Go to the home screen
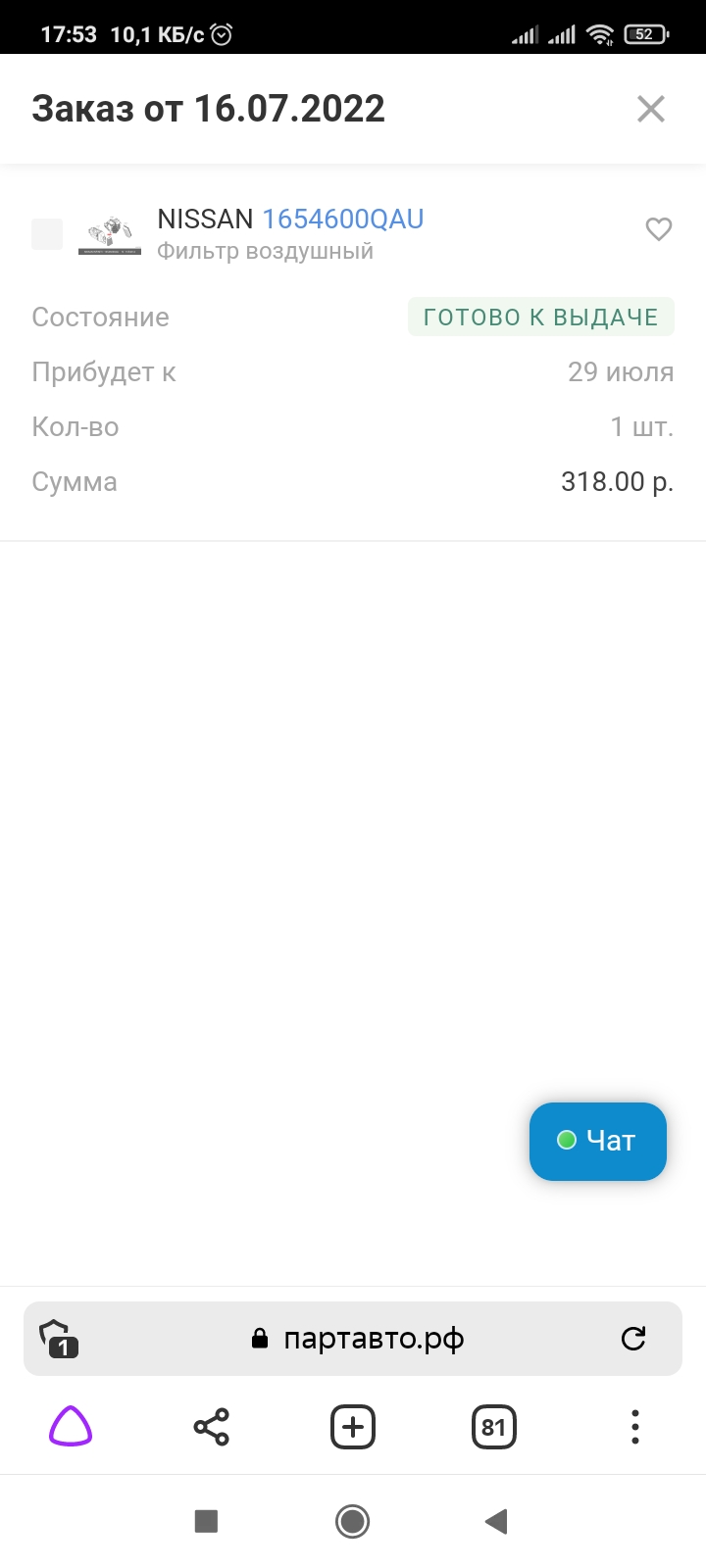This screenshot has width=706, height=1568. (x=352, y=1521)
